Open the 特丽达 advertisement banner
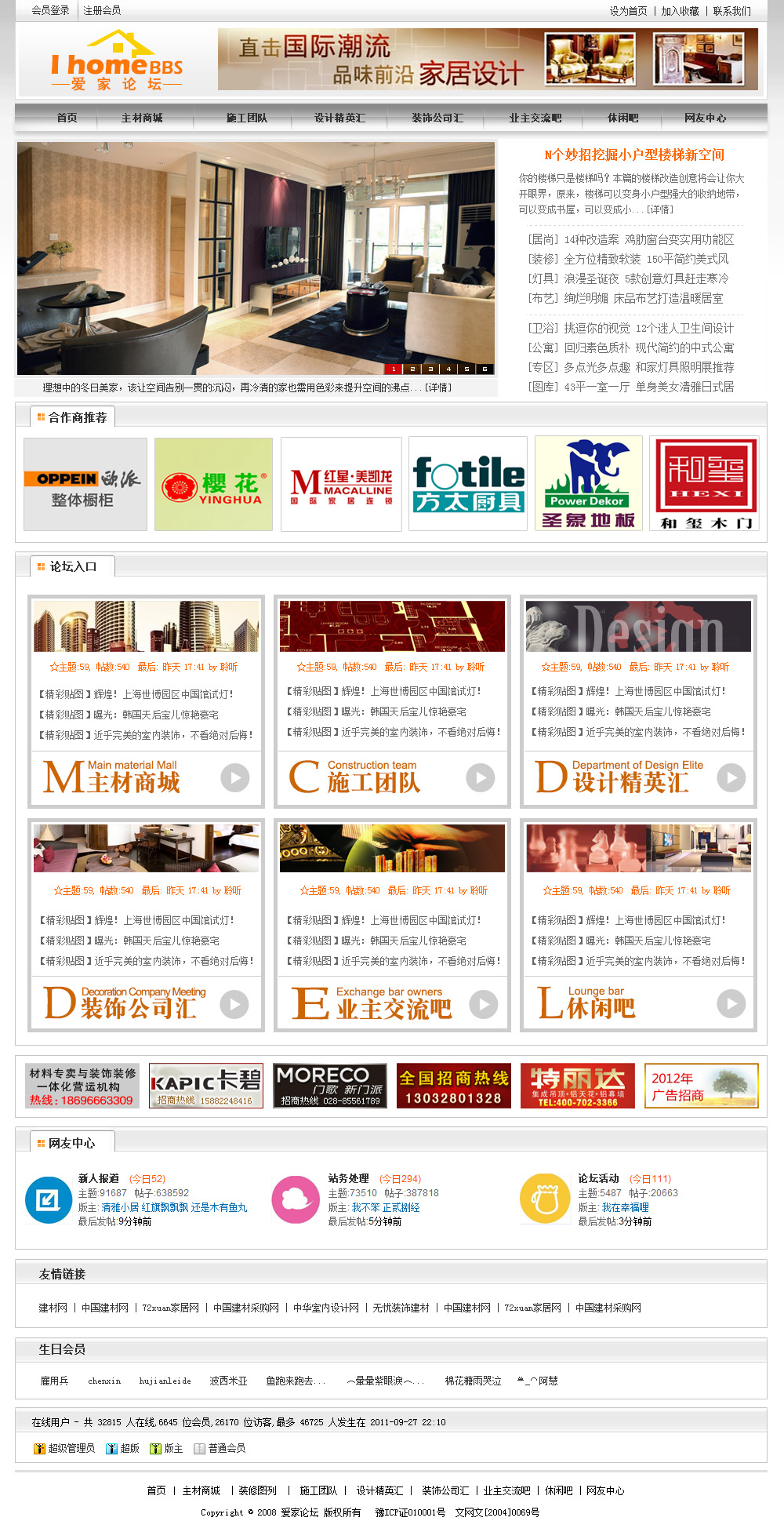The width and height of the screenshot is (784, 1532). 577,1086
